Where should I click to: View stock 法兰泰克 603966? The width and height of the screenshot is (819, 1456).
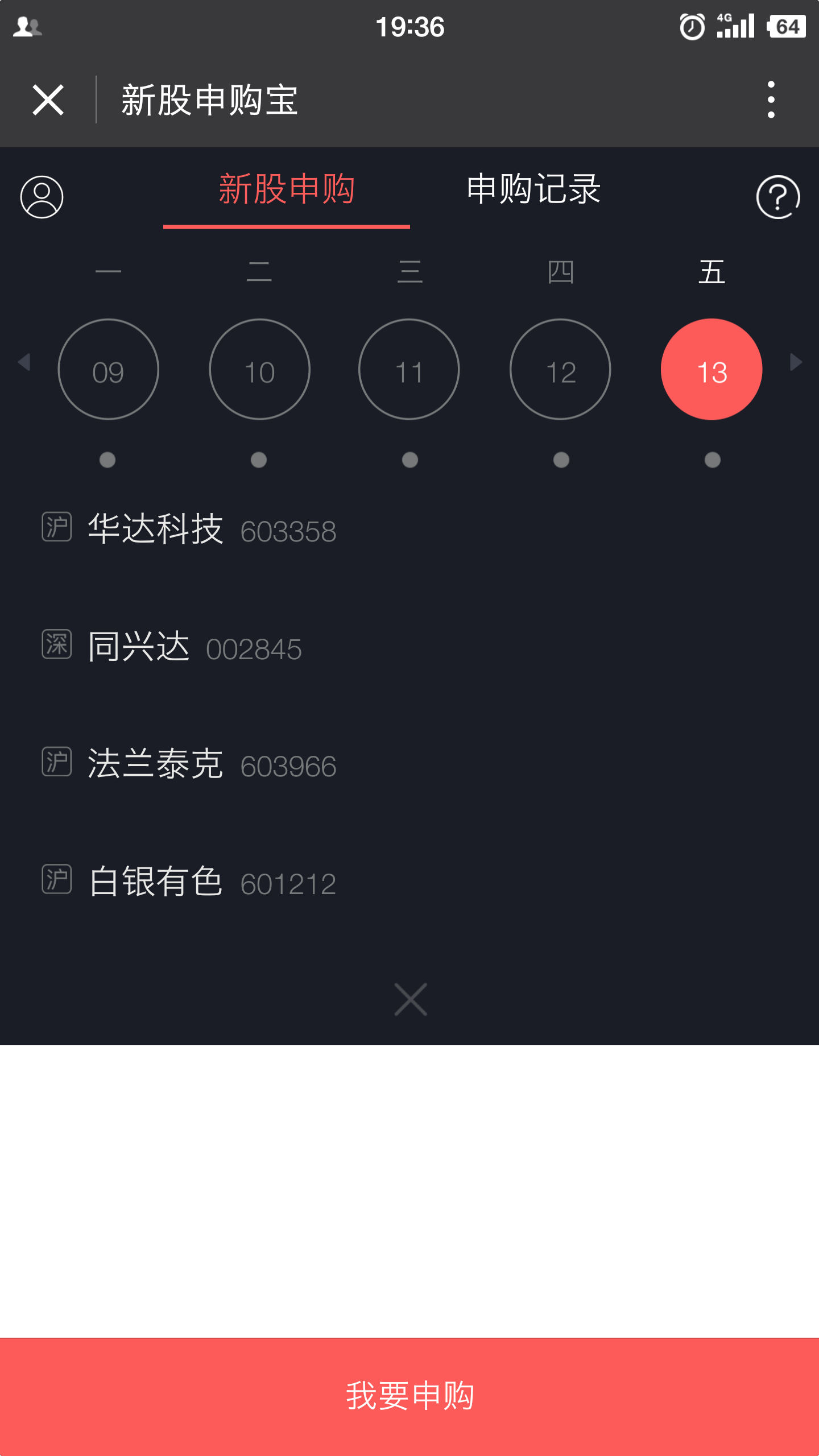pyautogui.click(x=212, y=764)
